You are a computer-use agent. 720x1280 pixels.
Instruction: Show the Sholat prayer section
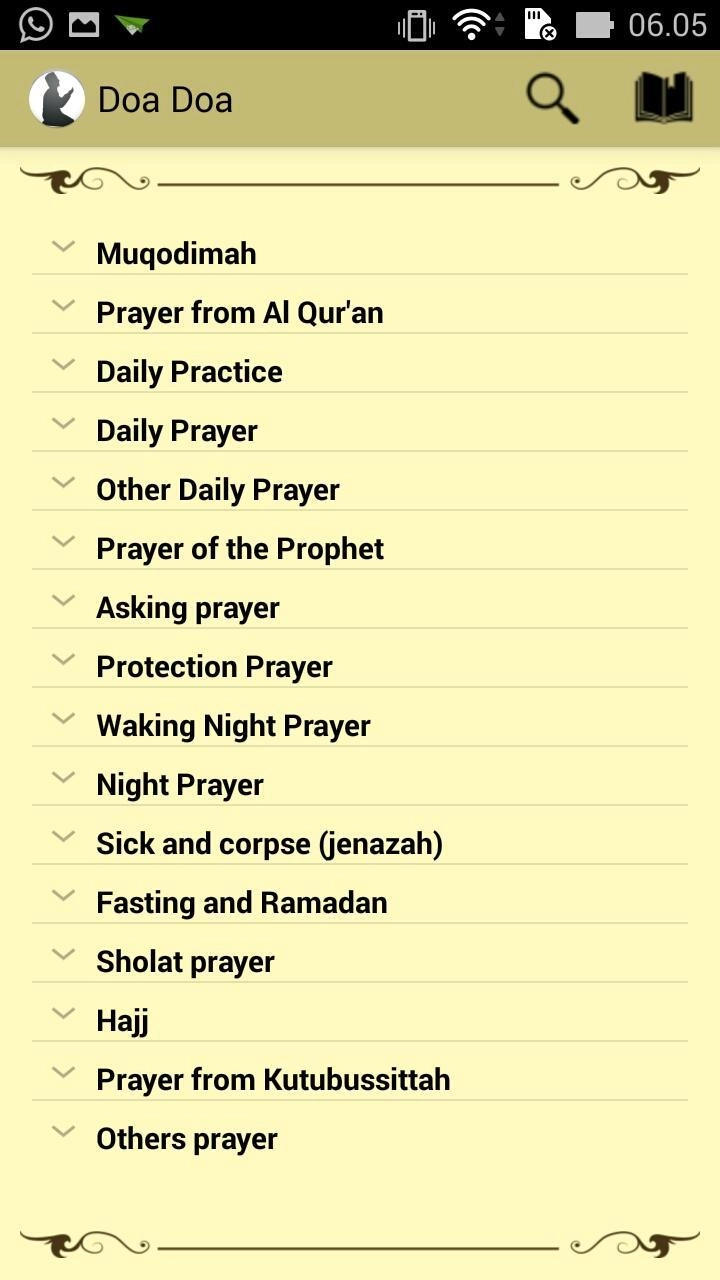click(185, 961)
